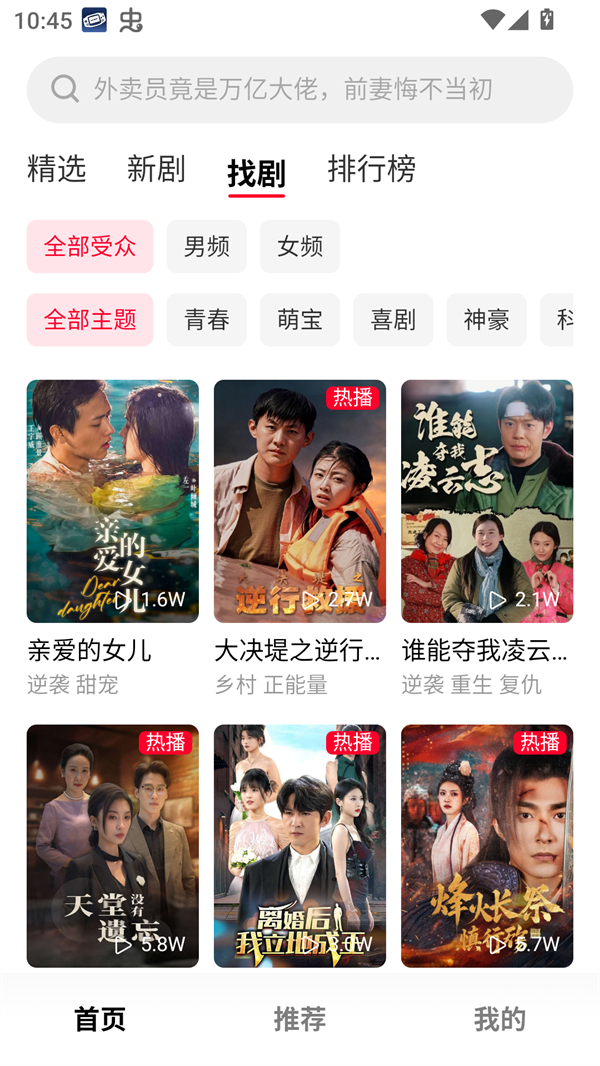The image size is (600, 1066).
Task: Choose the 神豪 theme chip
Action: click(486, 320)
